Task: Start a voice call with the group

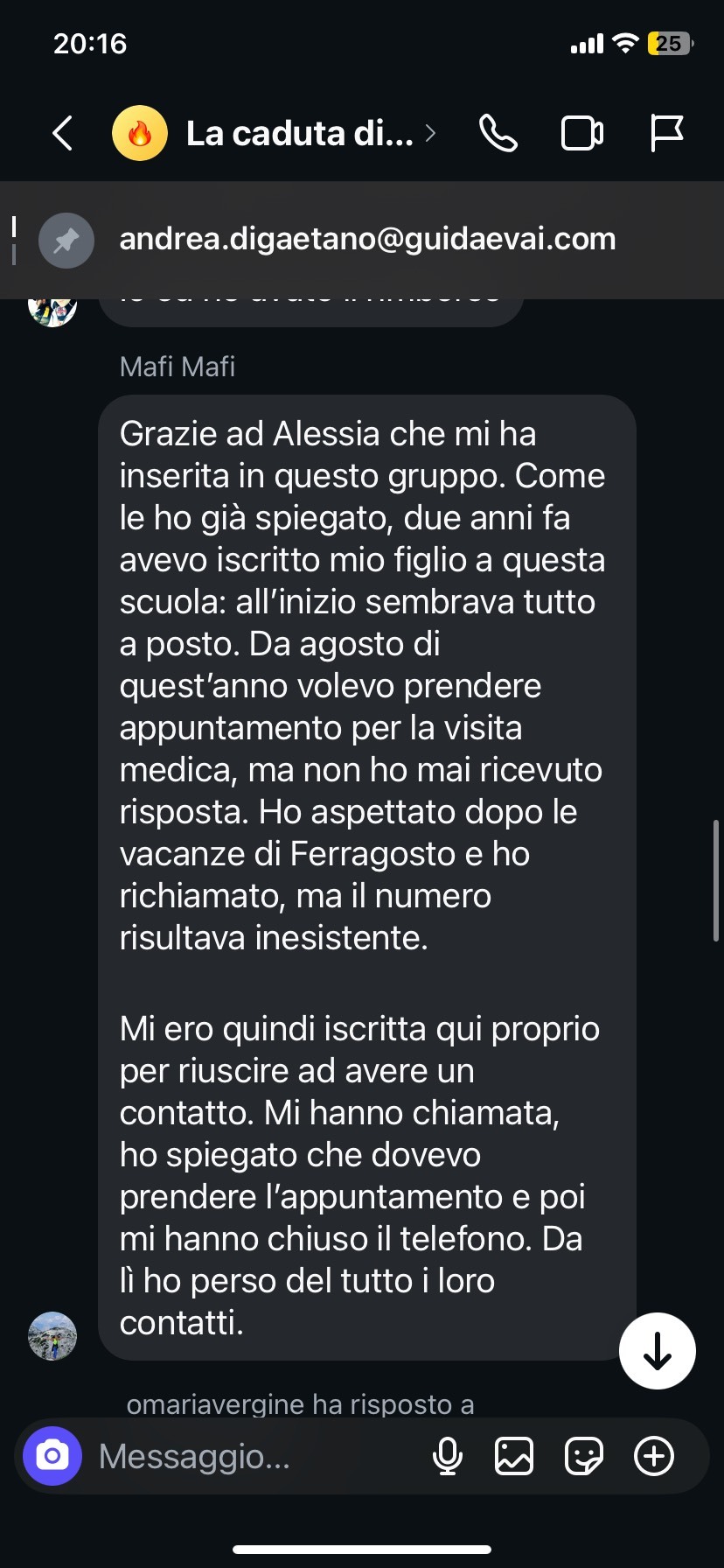Action: click(498, 134)
